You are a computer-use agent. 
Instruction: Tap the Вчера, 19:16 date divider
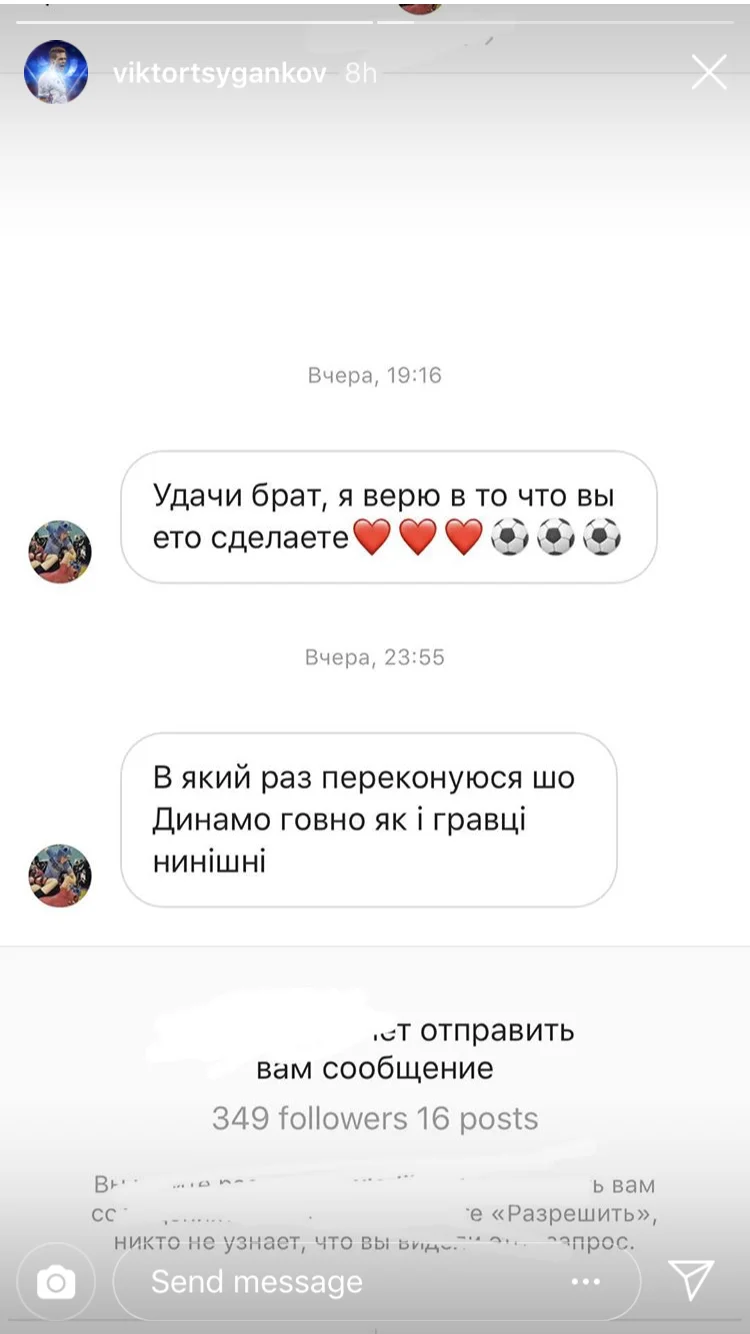pyautogui.click(x=374, y=375)
